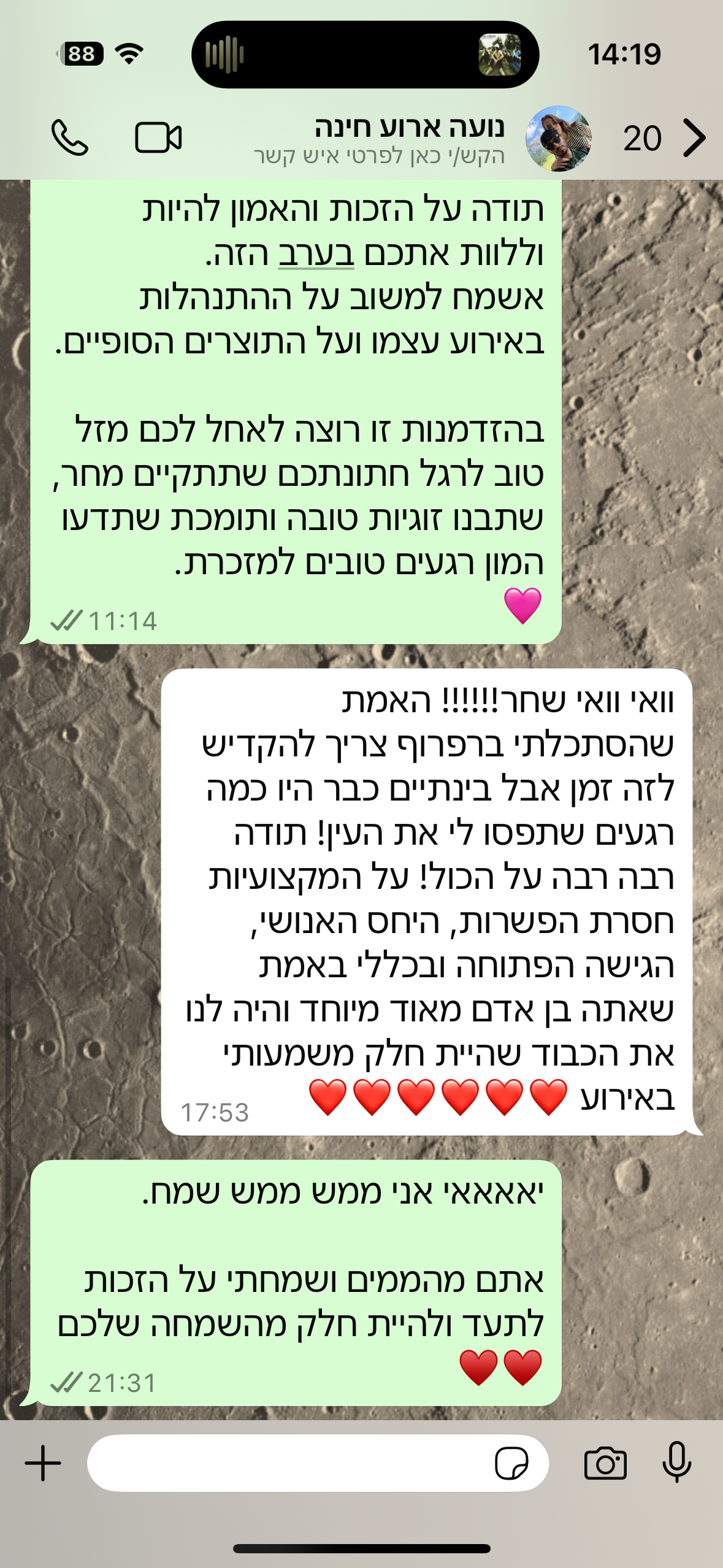Open the underlined 'בערב' link in the message

[316, 253]
